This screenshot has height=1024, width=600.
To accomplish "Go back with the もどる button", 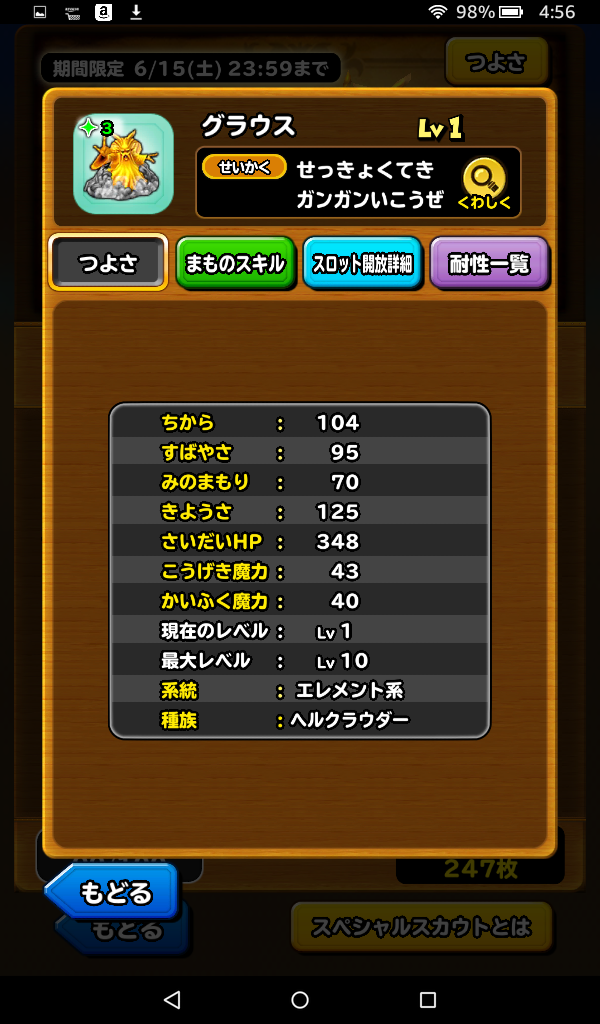I will tap(113, 891).
